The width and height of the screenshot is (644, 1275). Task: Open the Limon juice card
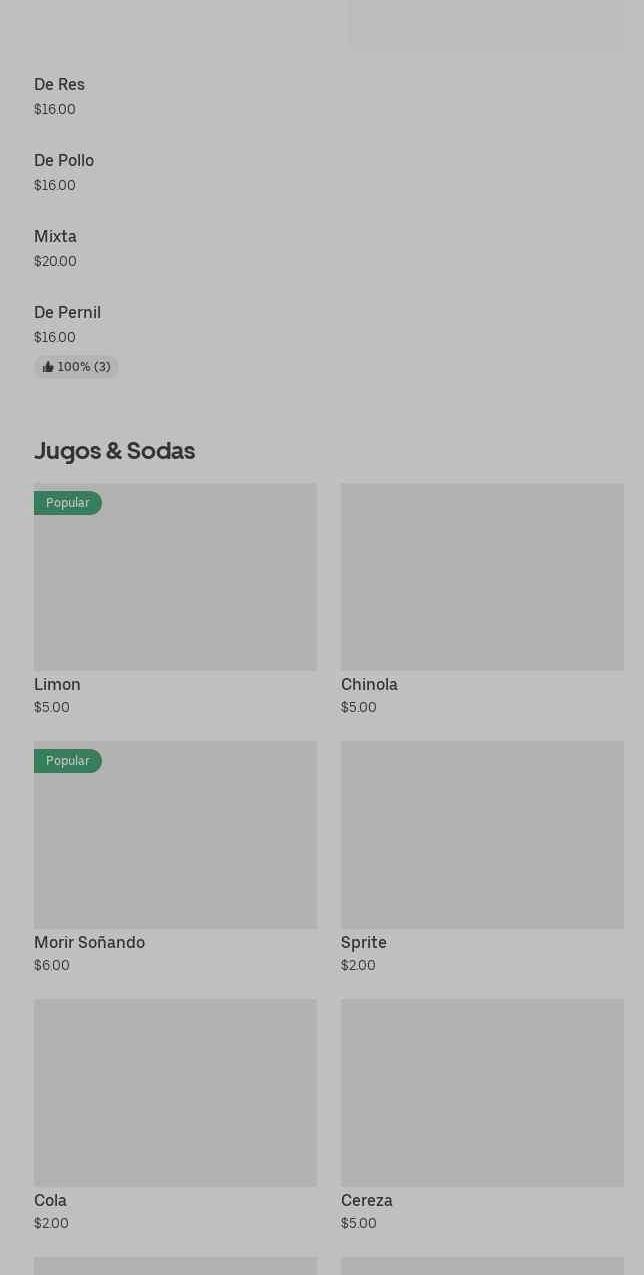(x=175, y=600)
